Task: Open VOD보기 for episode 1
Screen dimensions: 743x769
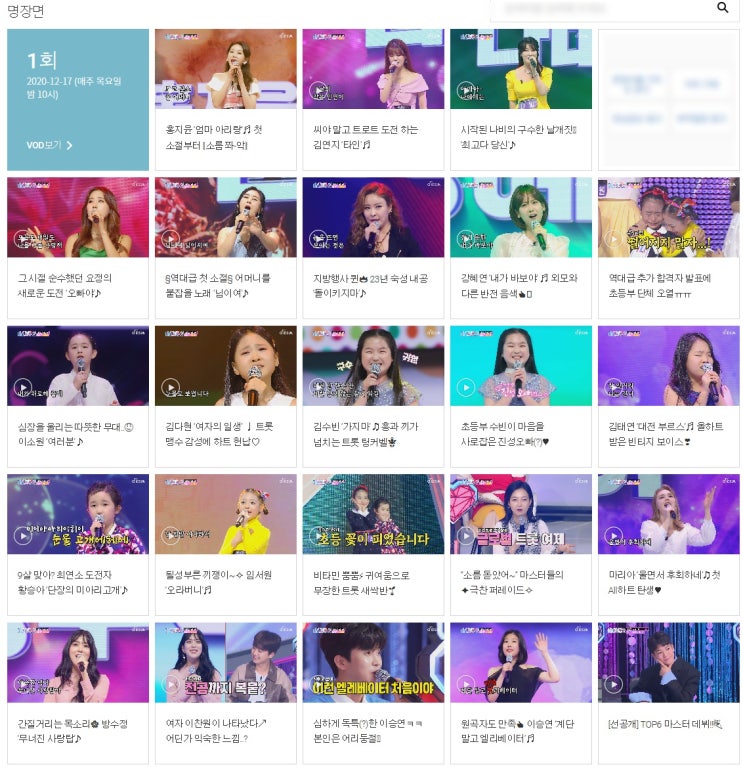Action: (50, 145)
